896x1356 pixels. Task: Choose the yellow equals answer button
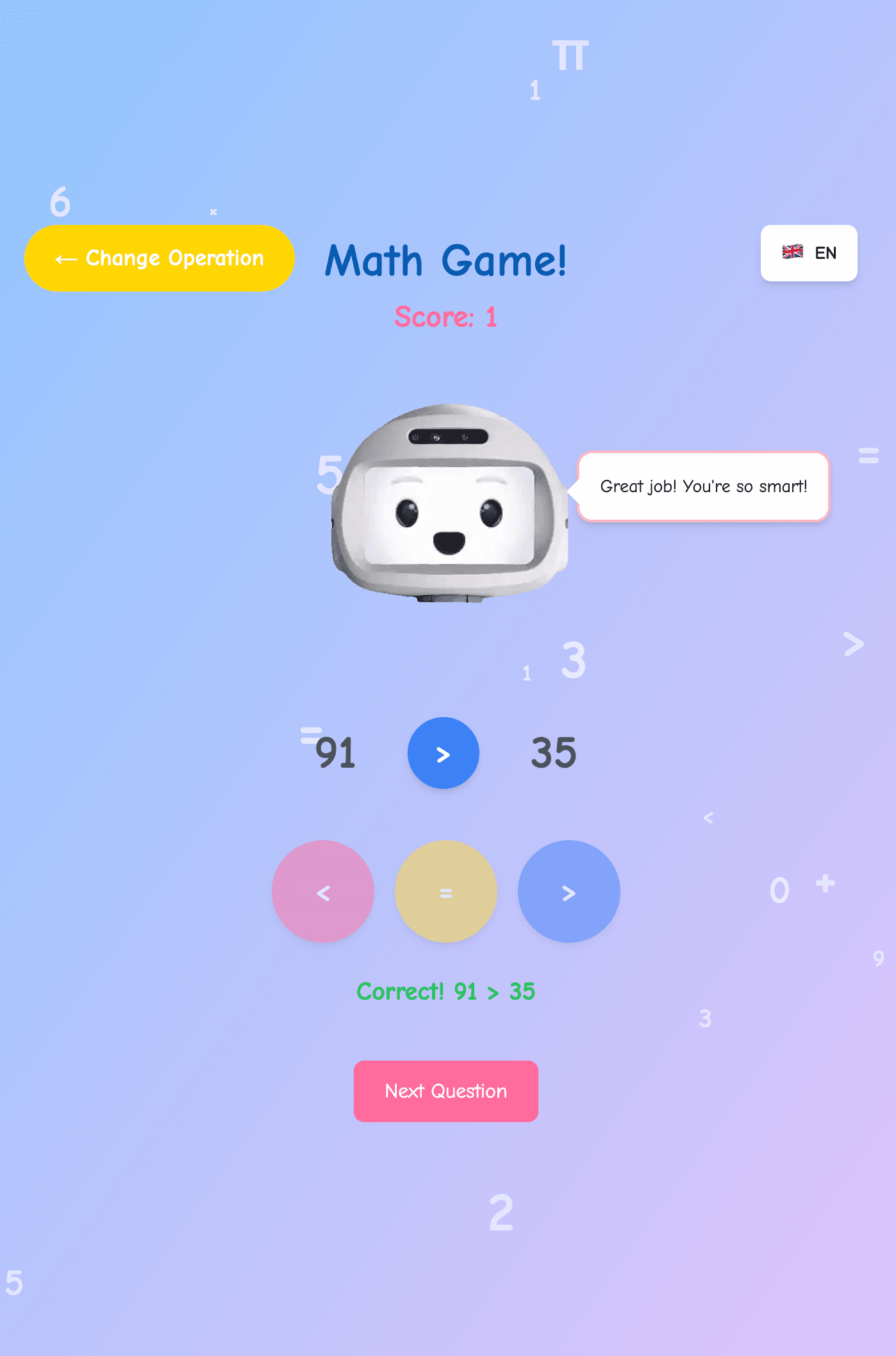pyautogui.click(x=445, y=891)
